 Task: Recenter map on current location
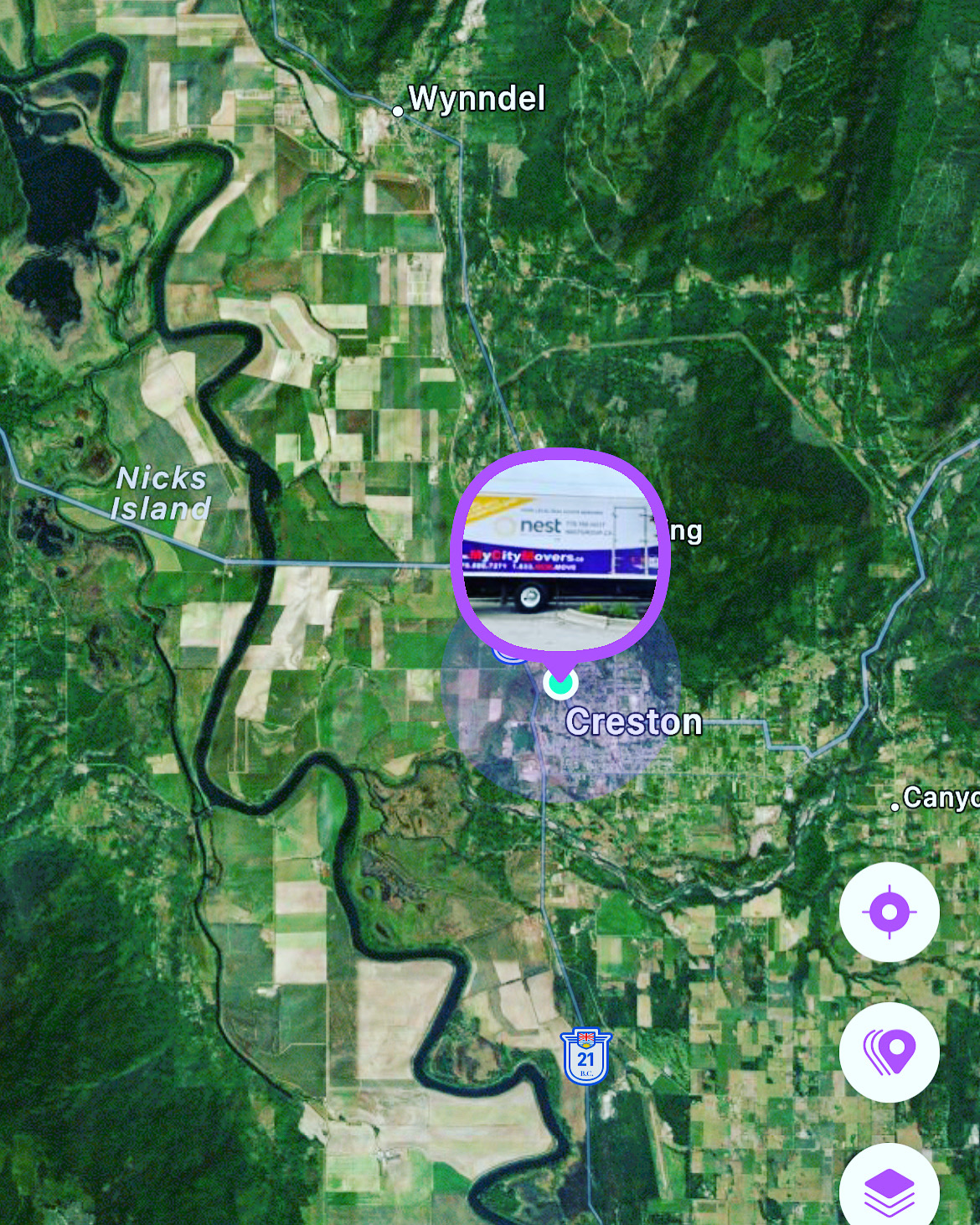pyautogui.click(x=889, y=912)
